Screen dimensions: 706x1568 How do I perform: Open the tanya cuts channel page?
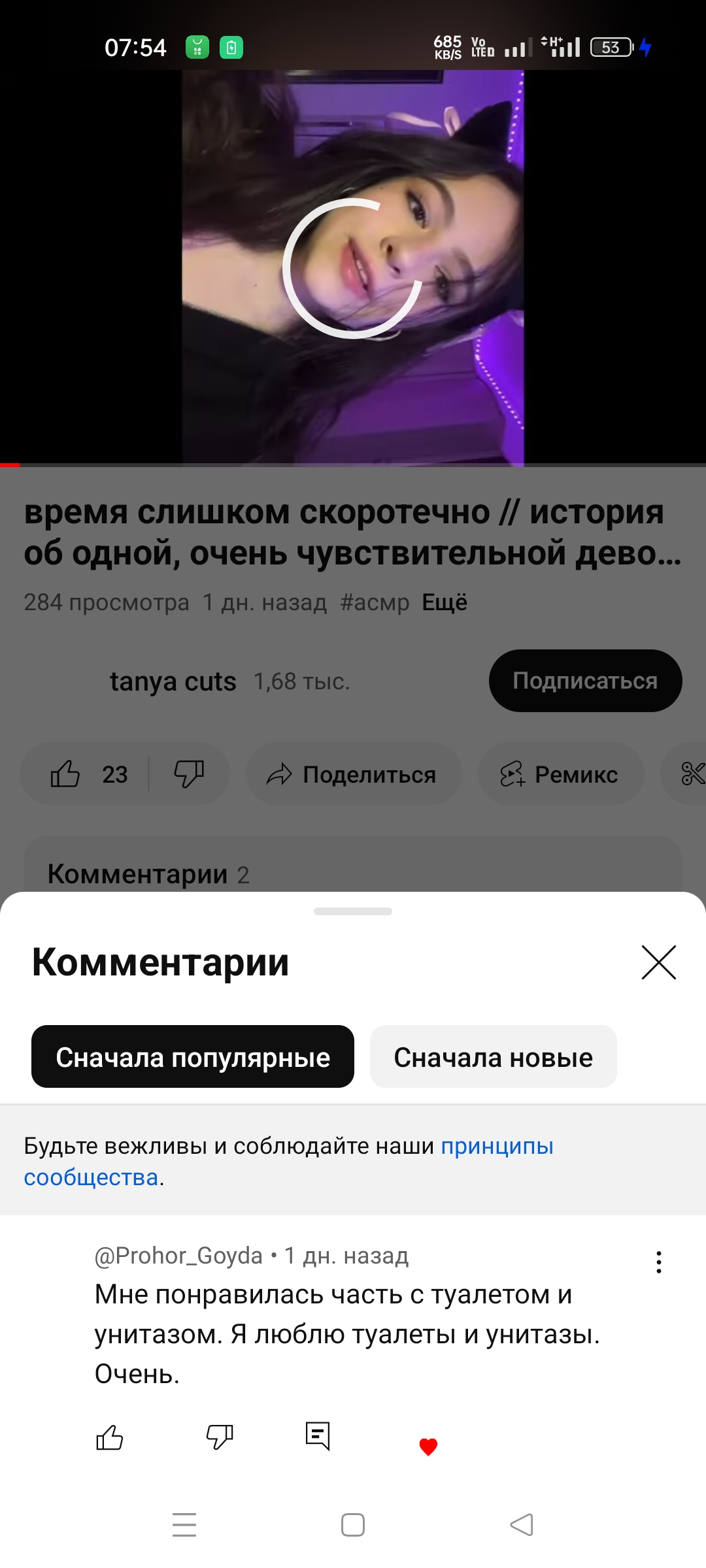point(173,681)
